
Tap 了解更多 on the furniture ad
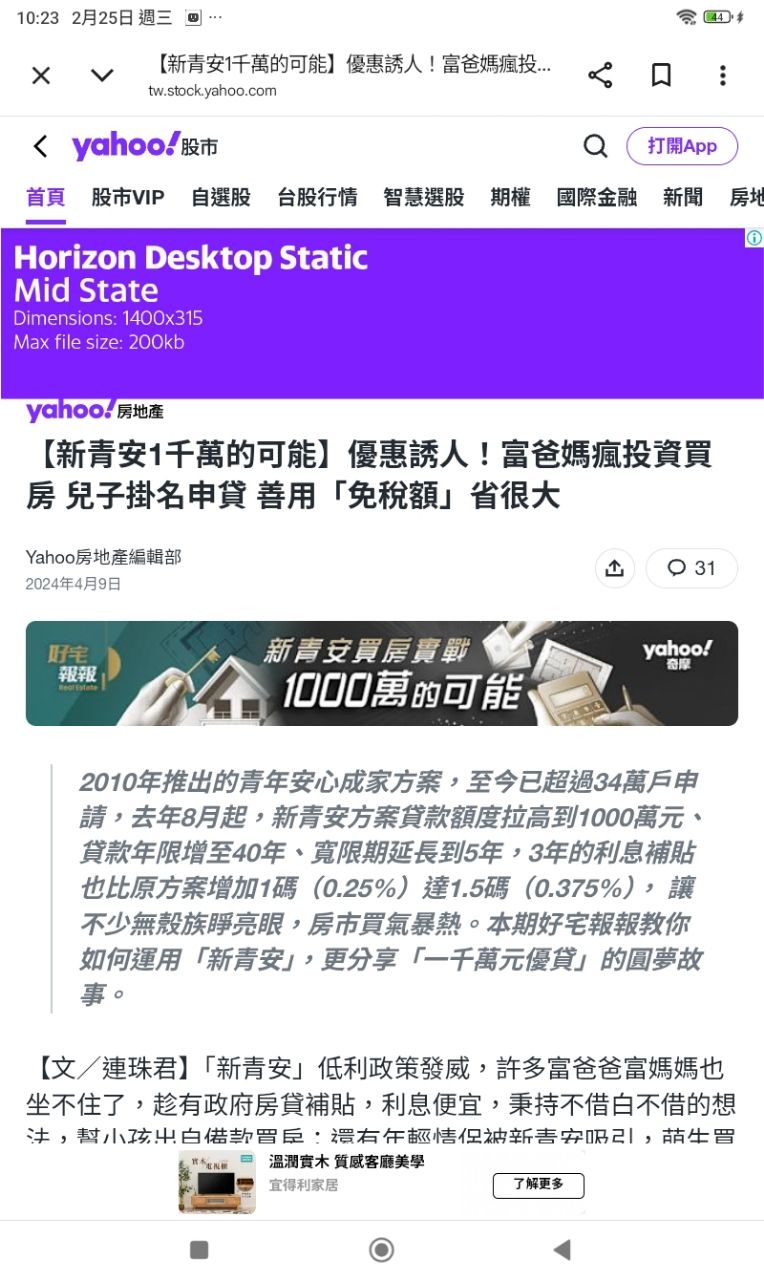coord(538,1184)
